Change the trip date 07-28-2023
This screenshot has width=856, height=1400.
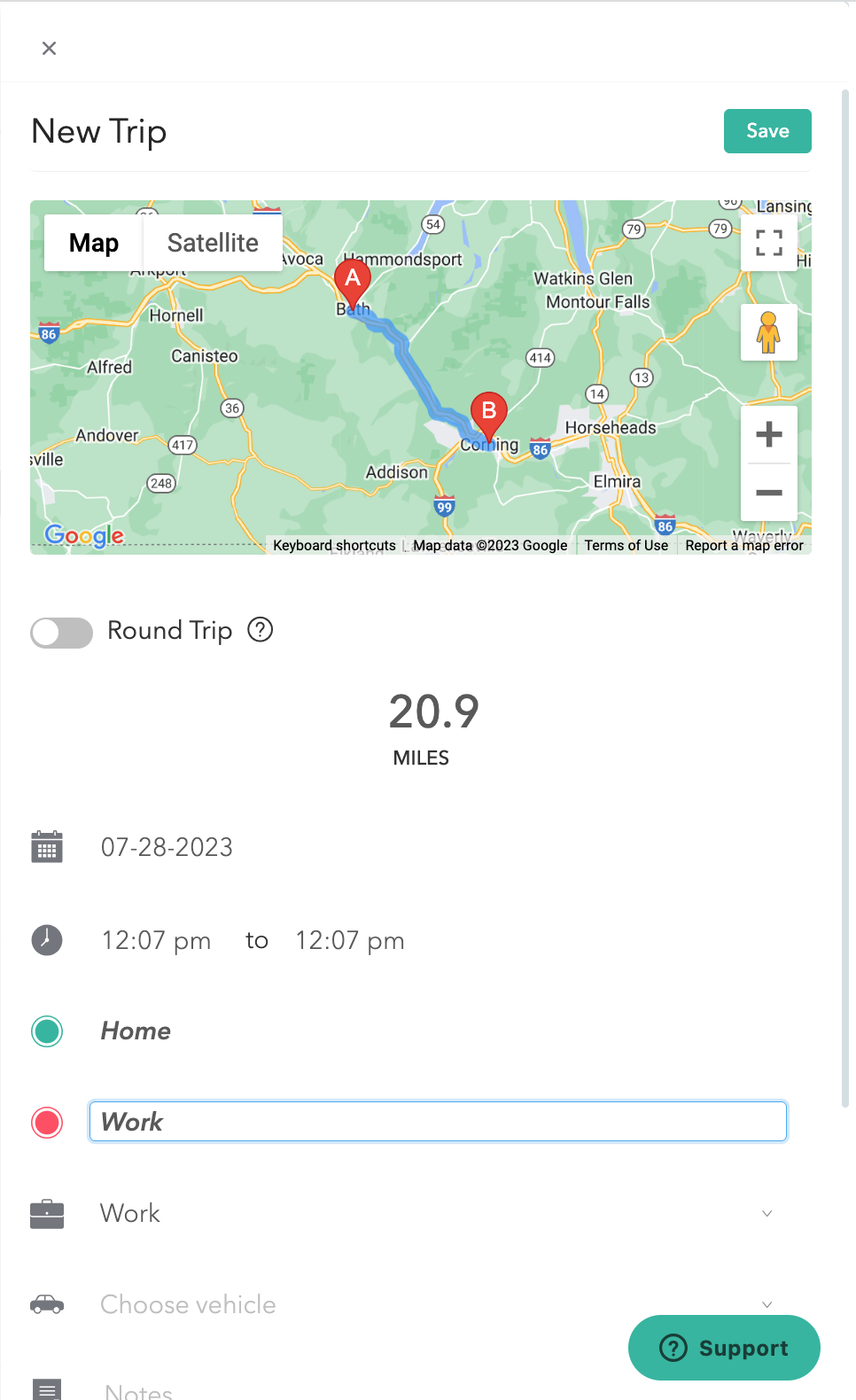click(167, 847)
